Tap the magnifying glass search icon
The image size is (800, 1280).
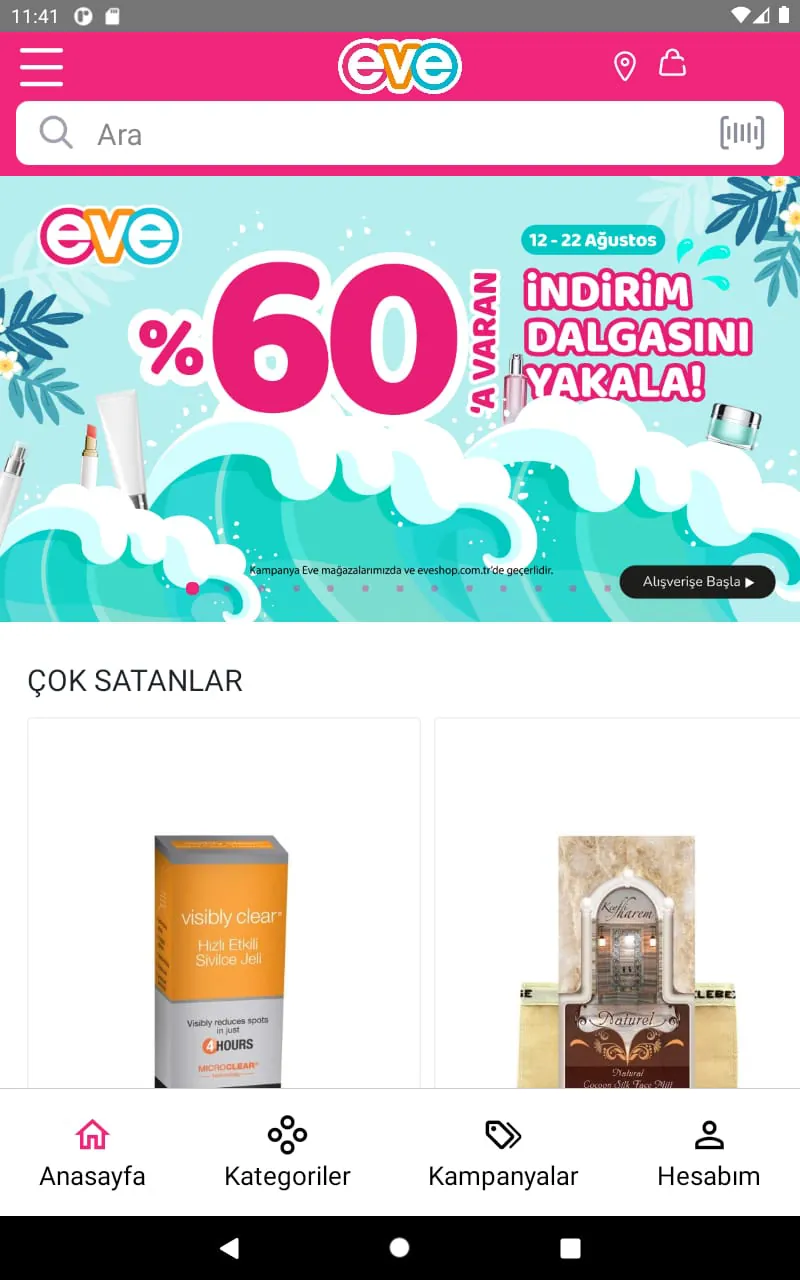53,132
